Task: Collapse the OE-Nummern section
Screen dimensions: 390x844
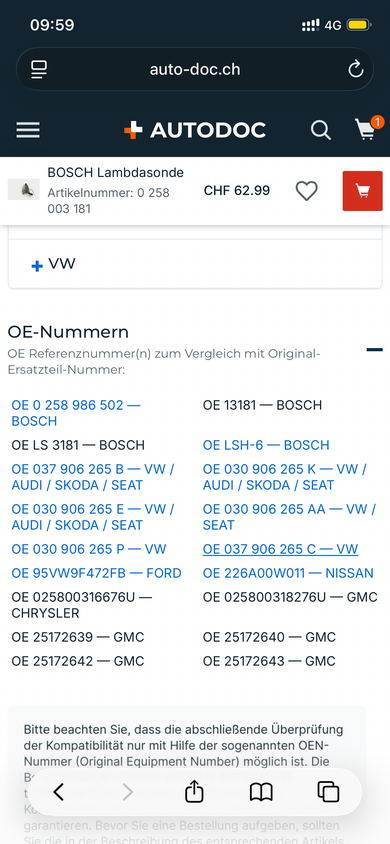Action: (374, 350)
